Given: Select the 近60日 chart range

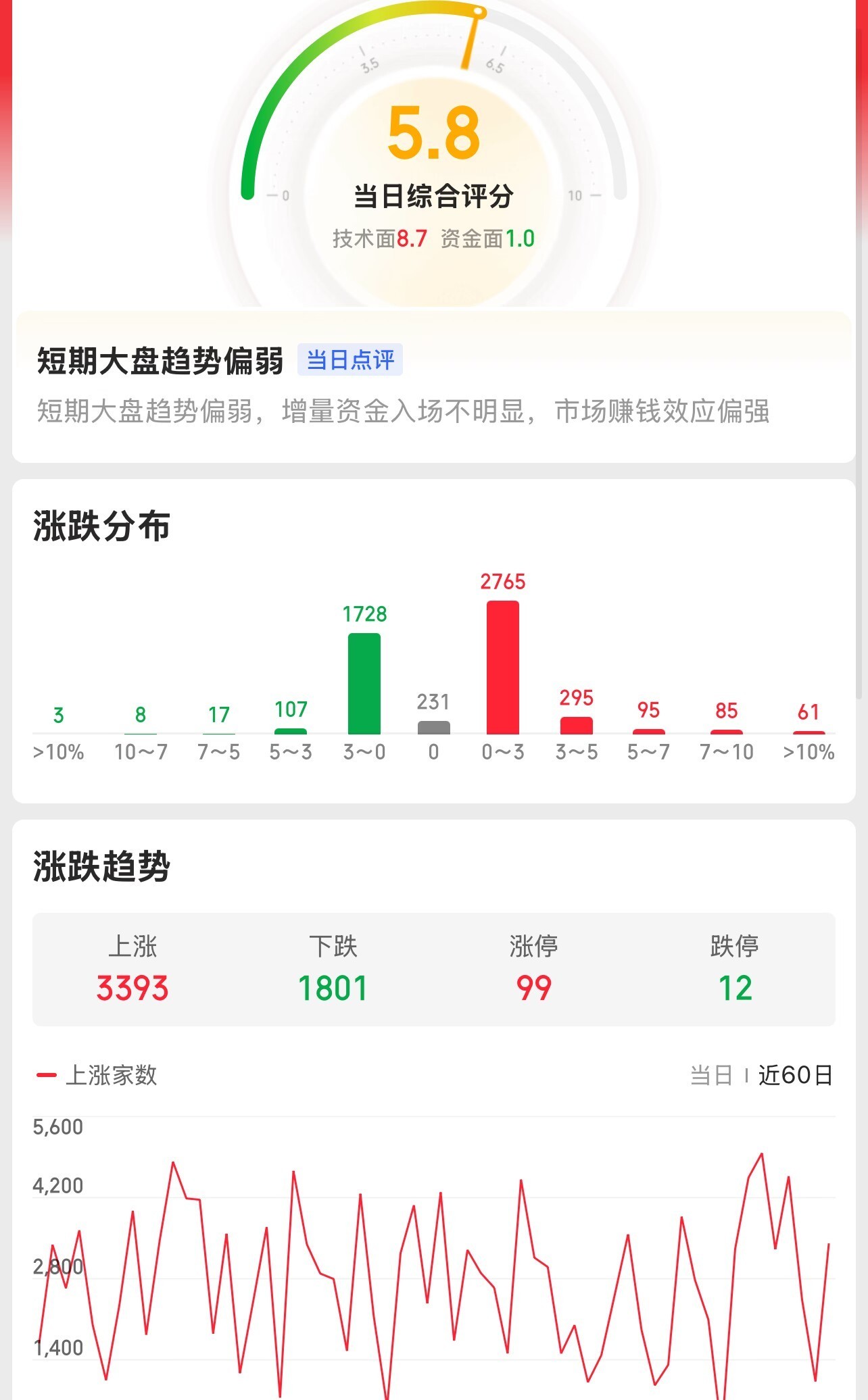Looking at the screenshot, I should click(x=795, y=1075).
